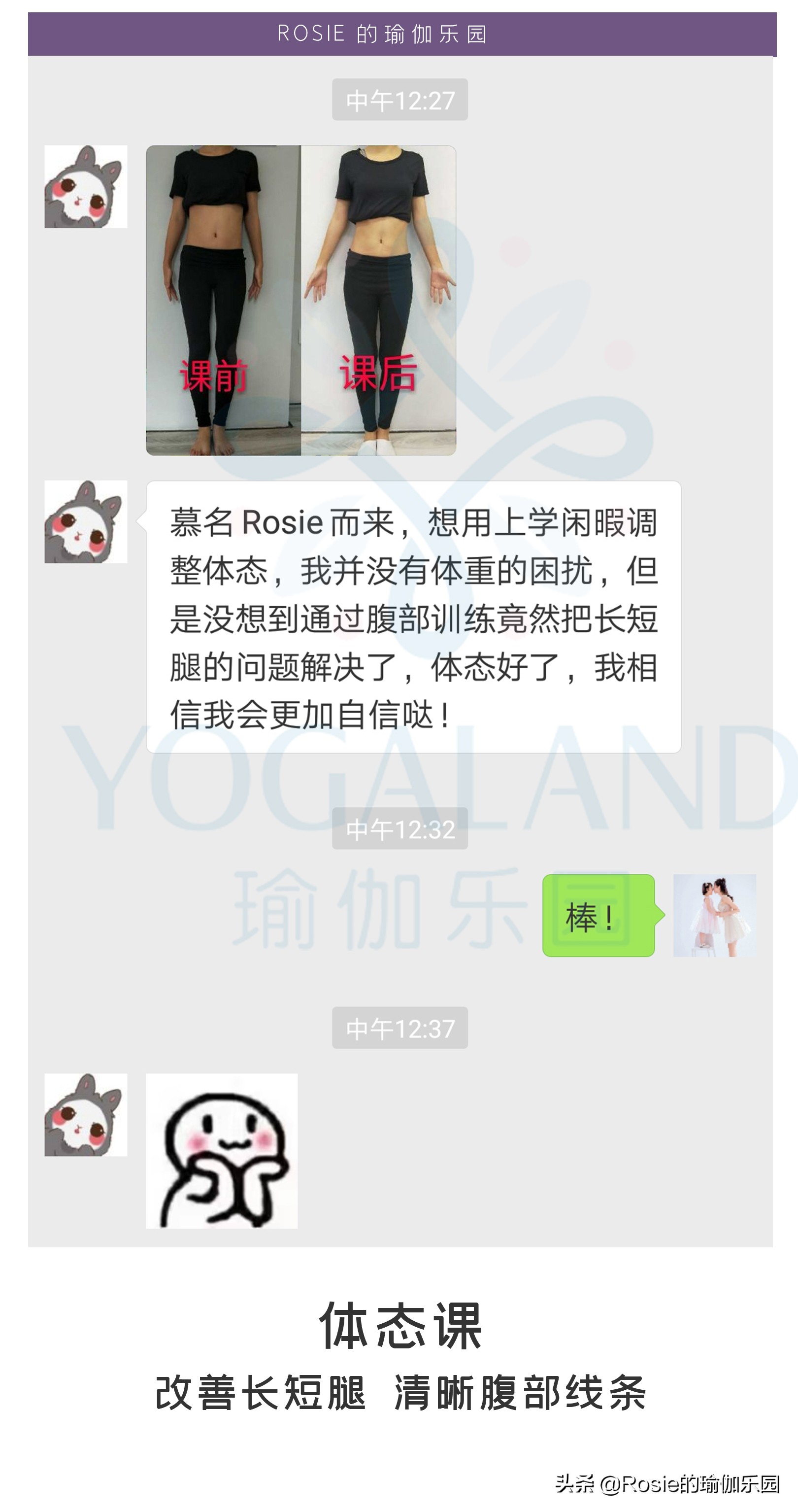Open the bunny avatar profile picture
798x1512 pixels.
click(87, 188)
